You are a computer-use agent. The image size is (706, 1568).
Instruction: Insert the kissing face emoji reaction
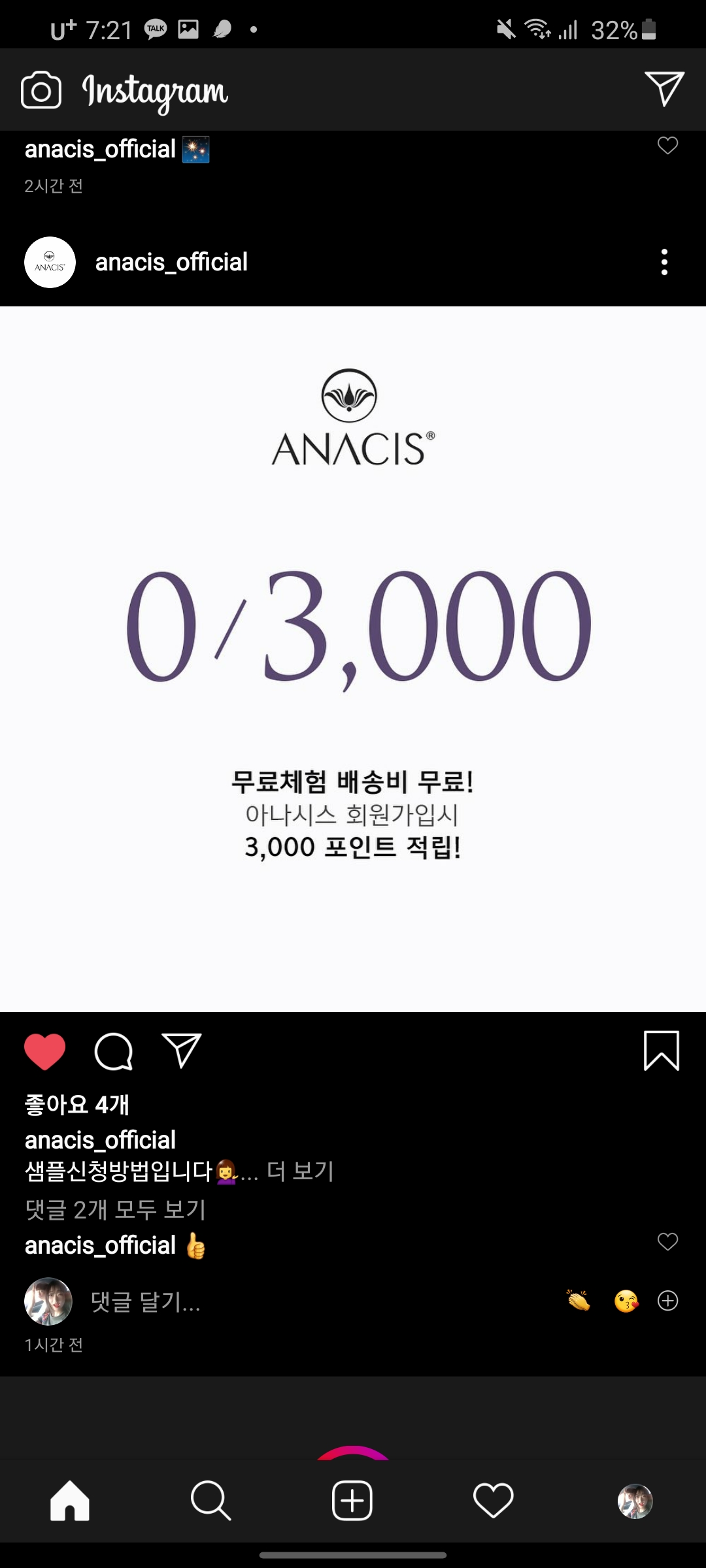tap(626, 1301)
